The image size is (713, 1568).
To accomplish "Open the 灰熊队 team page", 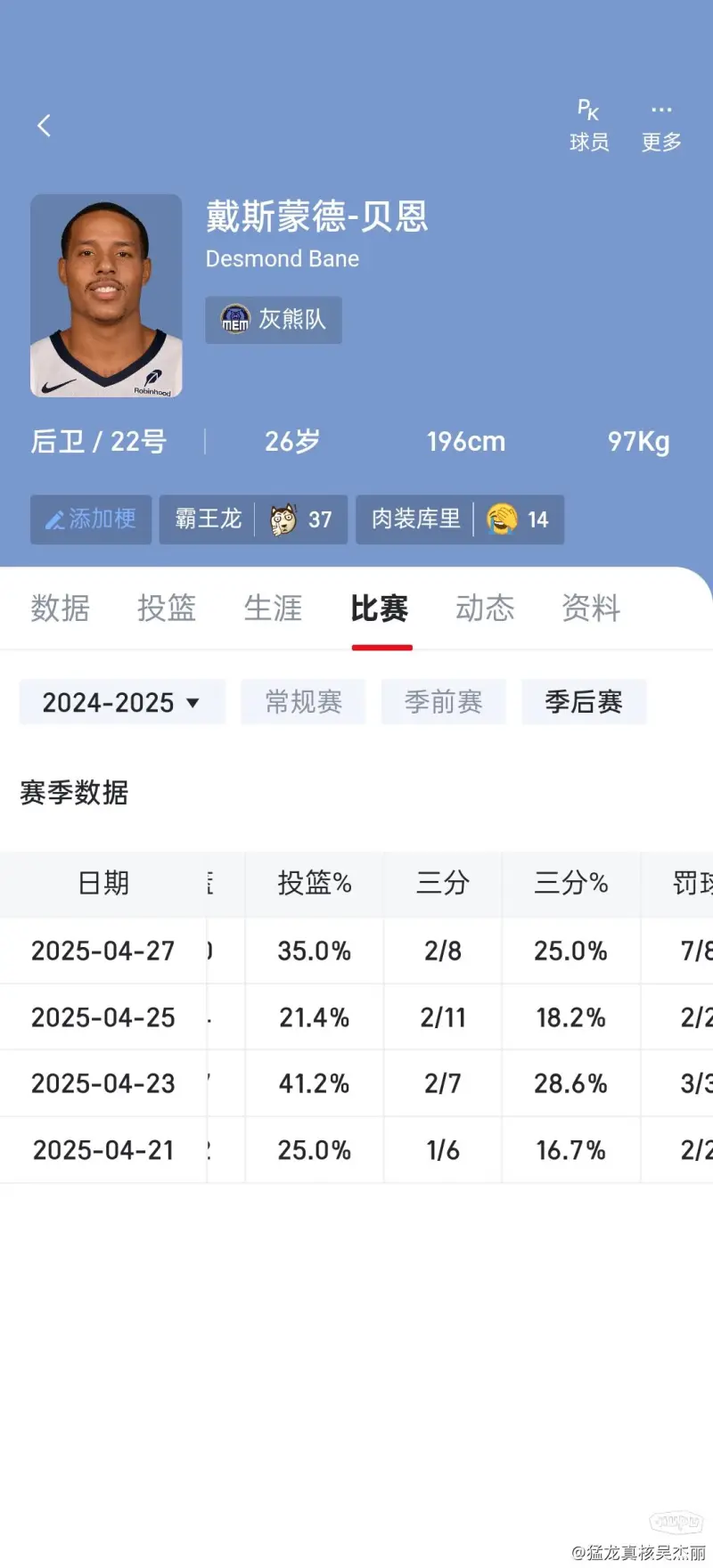I will (274, 320).
